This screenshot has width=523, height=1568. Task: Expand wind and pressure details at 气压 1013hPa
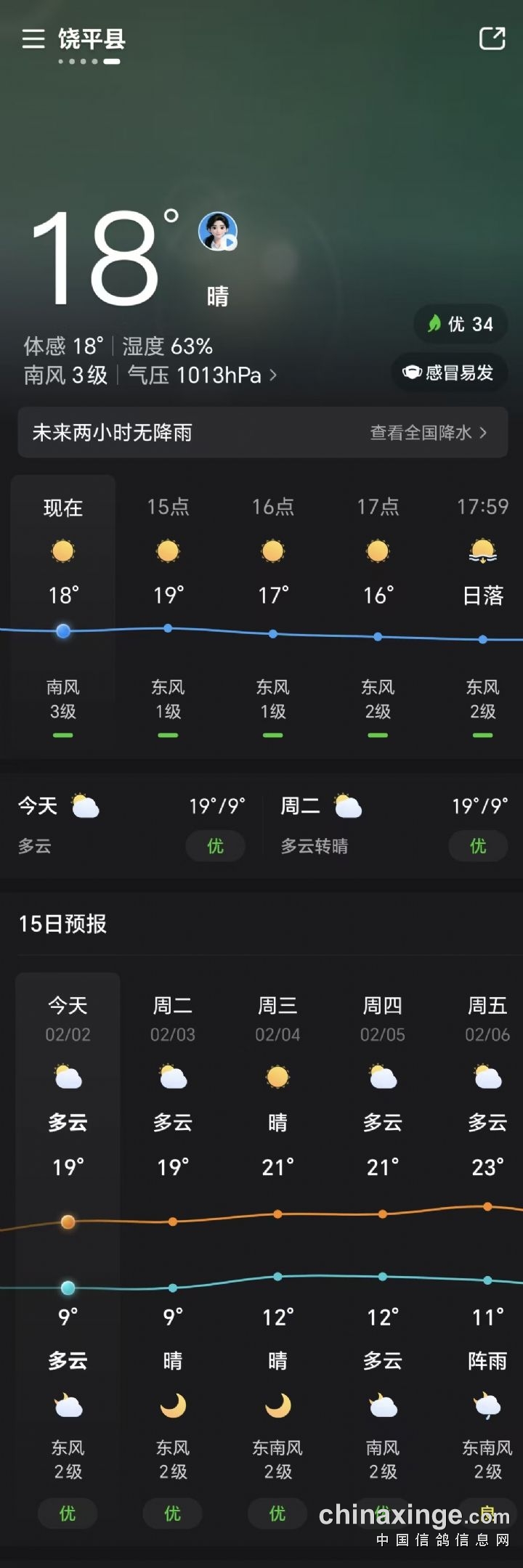coord(202,375)
